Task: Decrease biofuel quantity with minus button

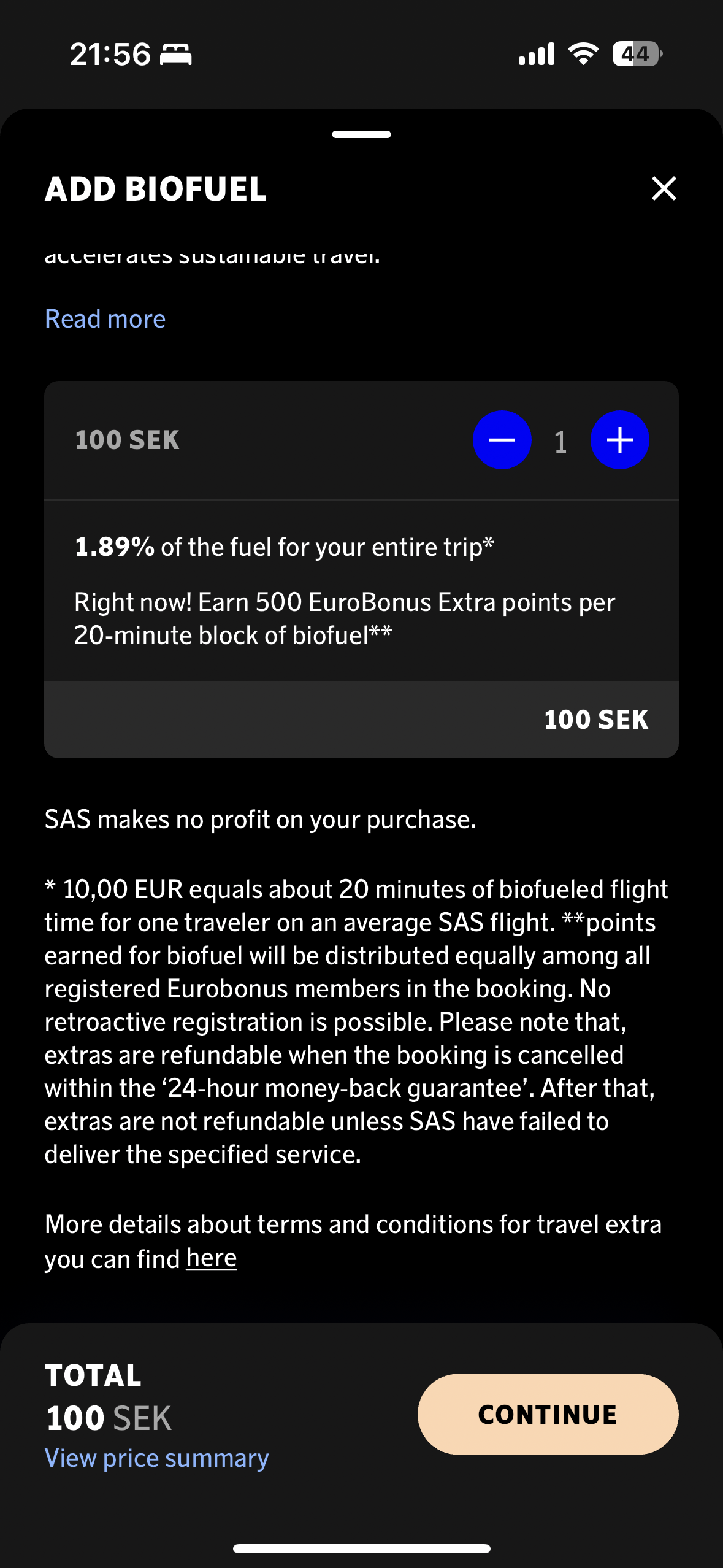Action: [502, 440]
